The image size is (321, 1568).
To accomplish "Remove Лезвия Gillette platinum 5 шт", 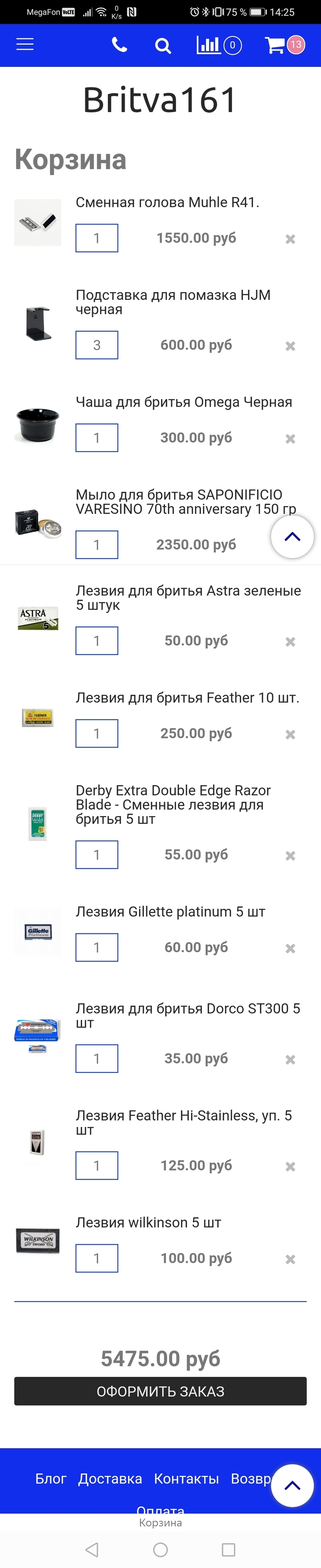I will tap(291, 948).
